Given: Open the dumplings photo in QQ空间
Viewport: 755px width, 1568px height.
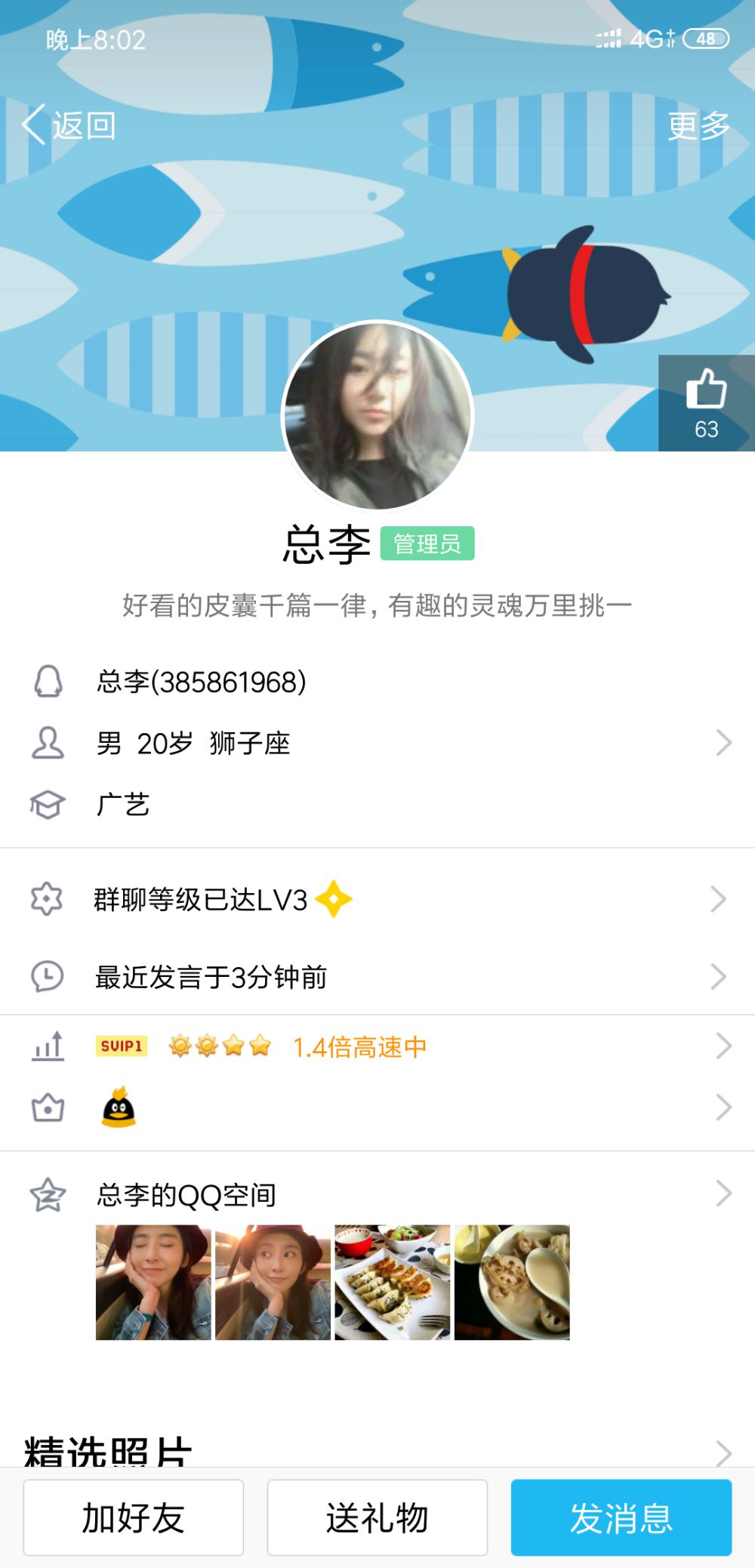Looking at the screenshot, I should pyautogui.click(x=392, y=1282).
